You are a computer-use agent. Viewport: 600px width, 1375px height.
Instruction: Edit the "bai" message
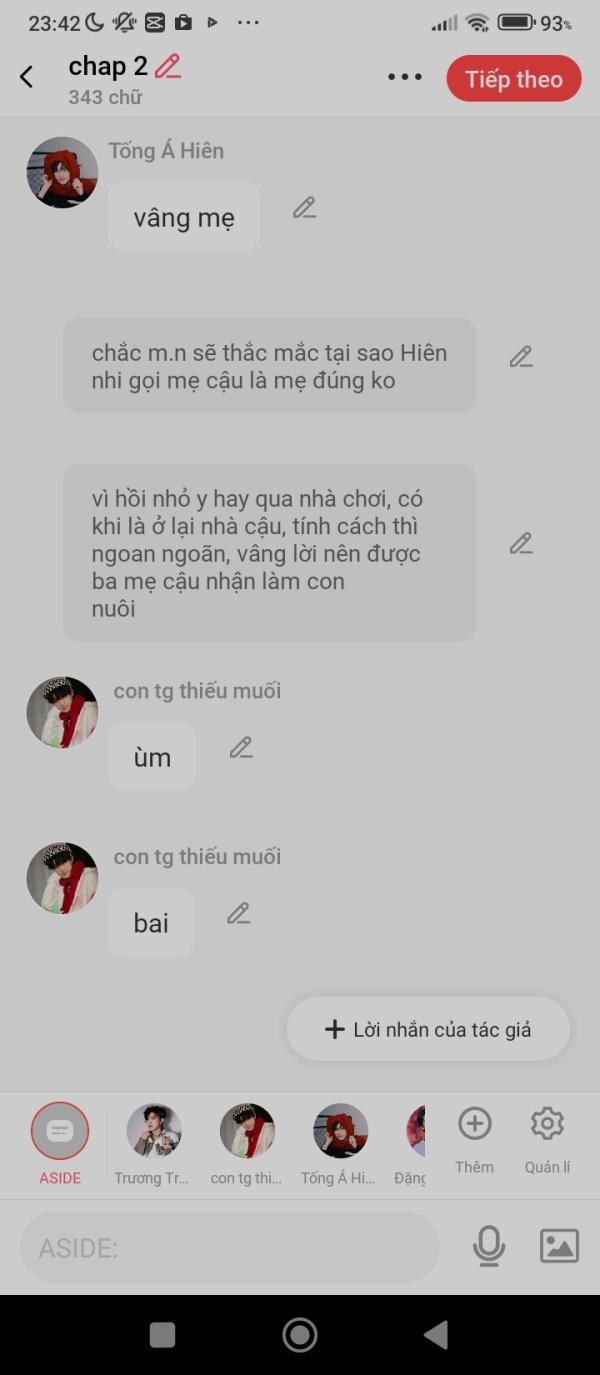(x=239, y=913)
